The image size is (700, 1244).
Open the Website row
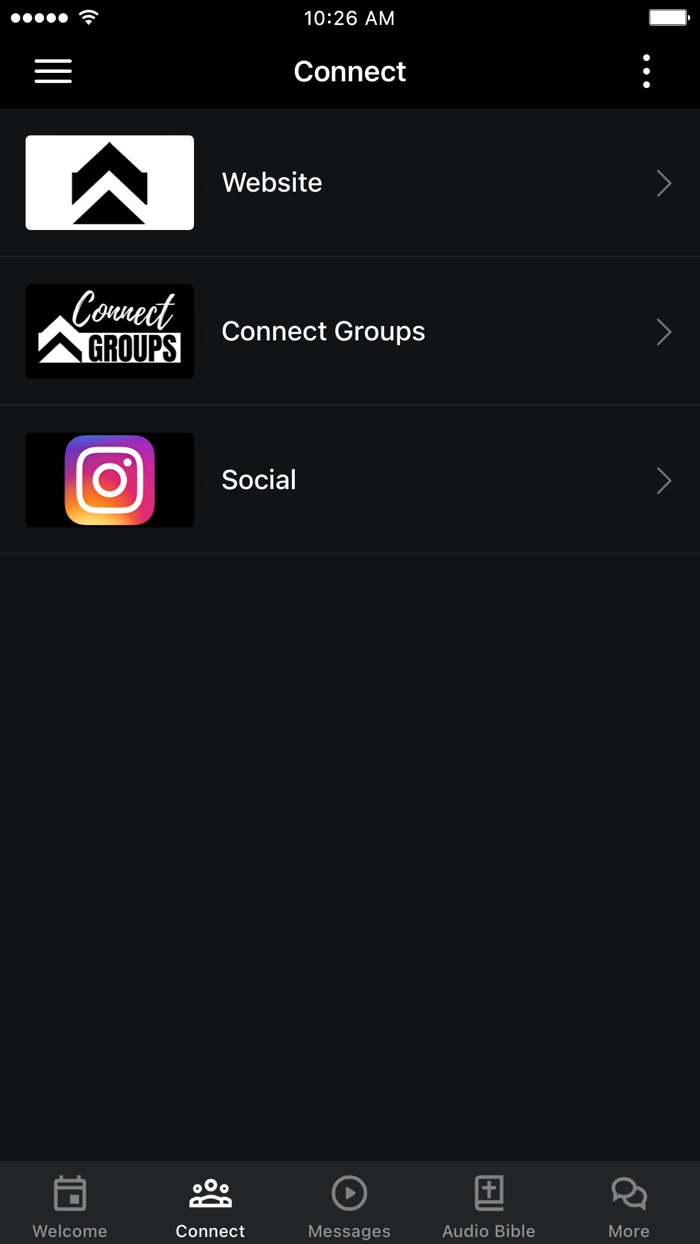(x=350, y=183)
